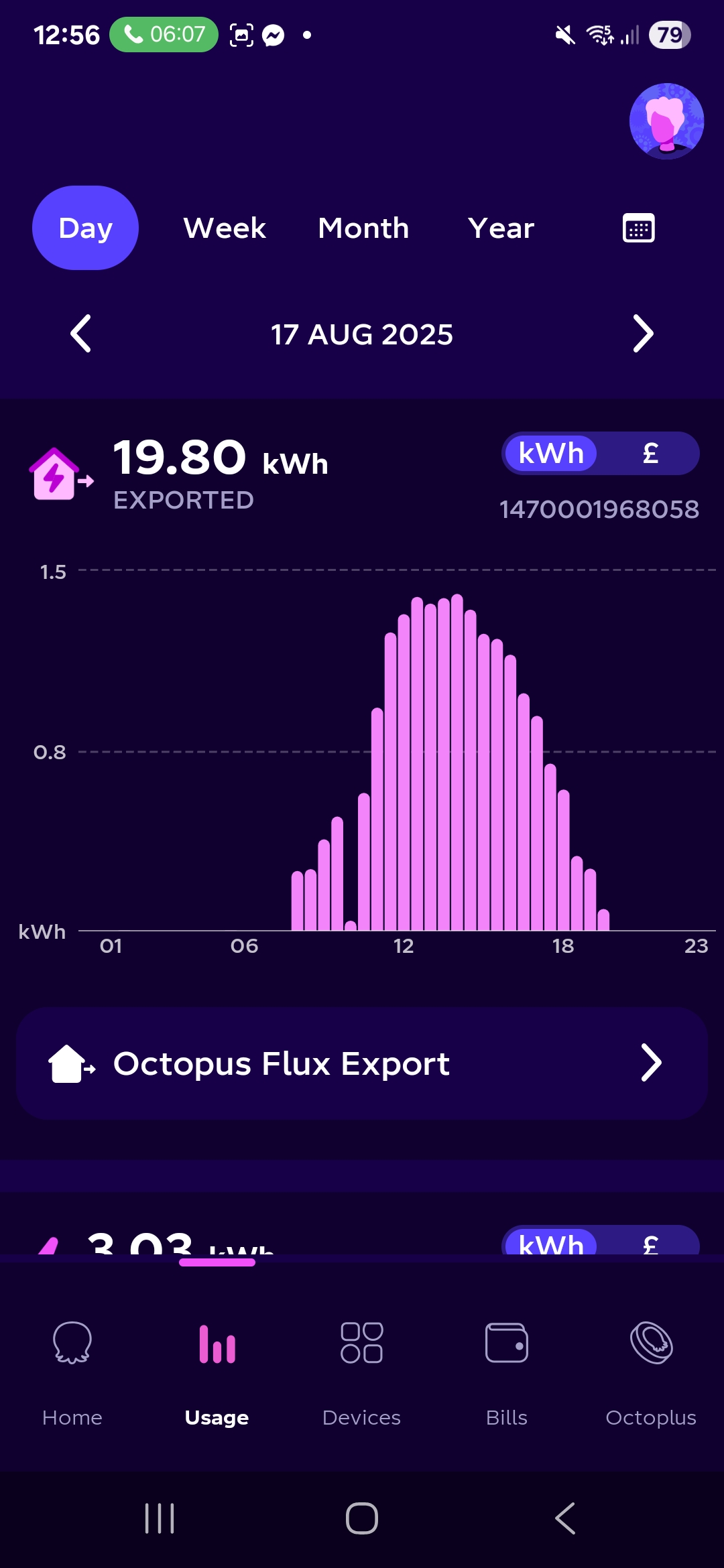The image size is (724, 1568).
Task: Open the calendar date picker
Action: 638,228
